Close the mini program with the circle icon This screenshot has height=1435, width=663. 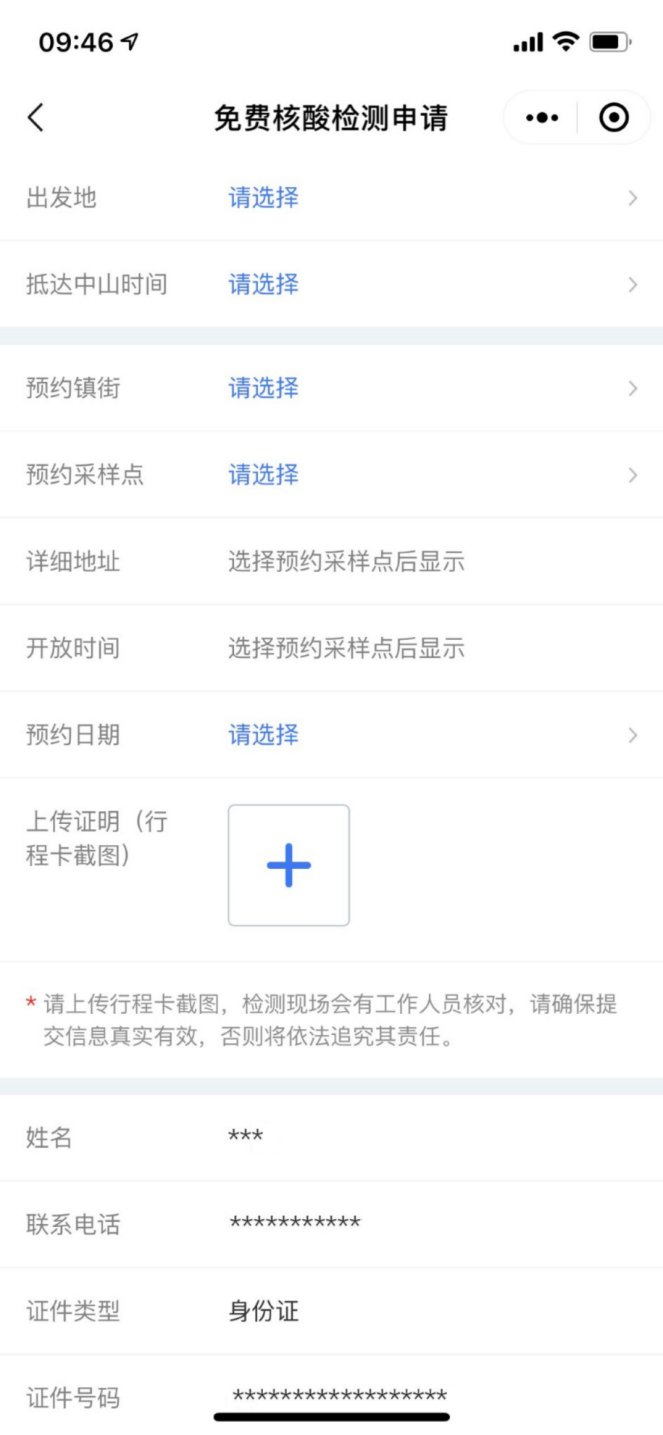pos(614,118)
